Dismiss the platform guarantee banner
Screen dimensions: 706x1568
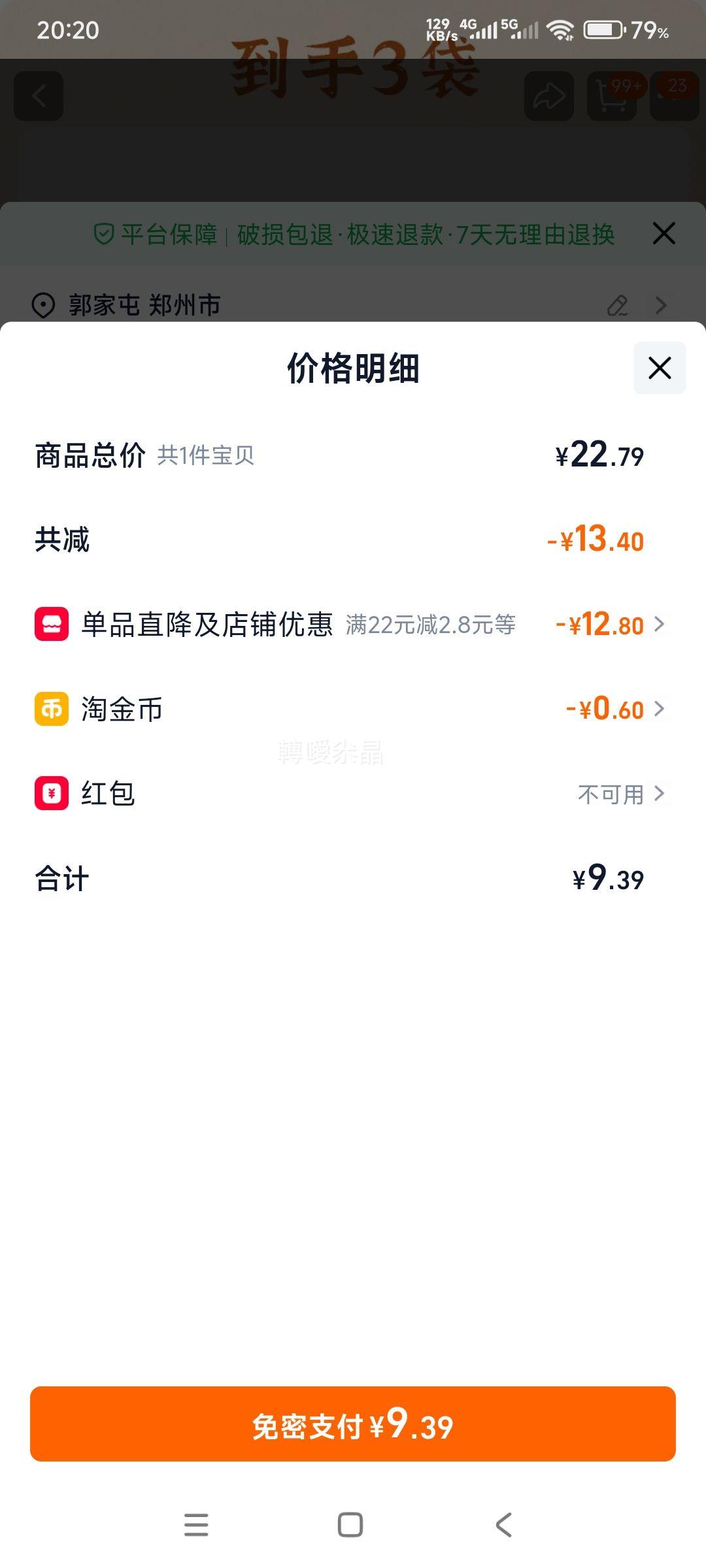(664, 233)
